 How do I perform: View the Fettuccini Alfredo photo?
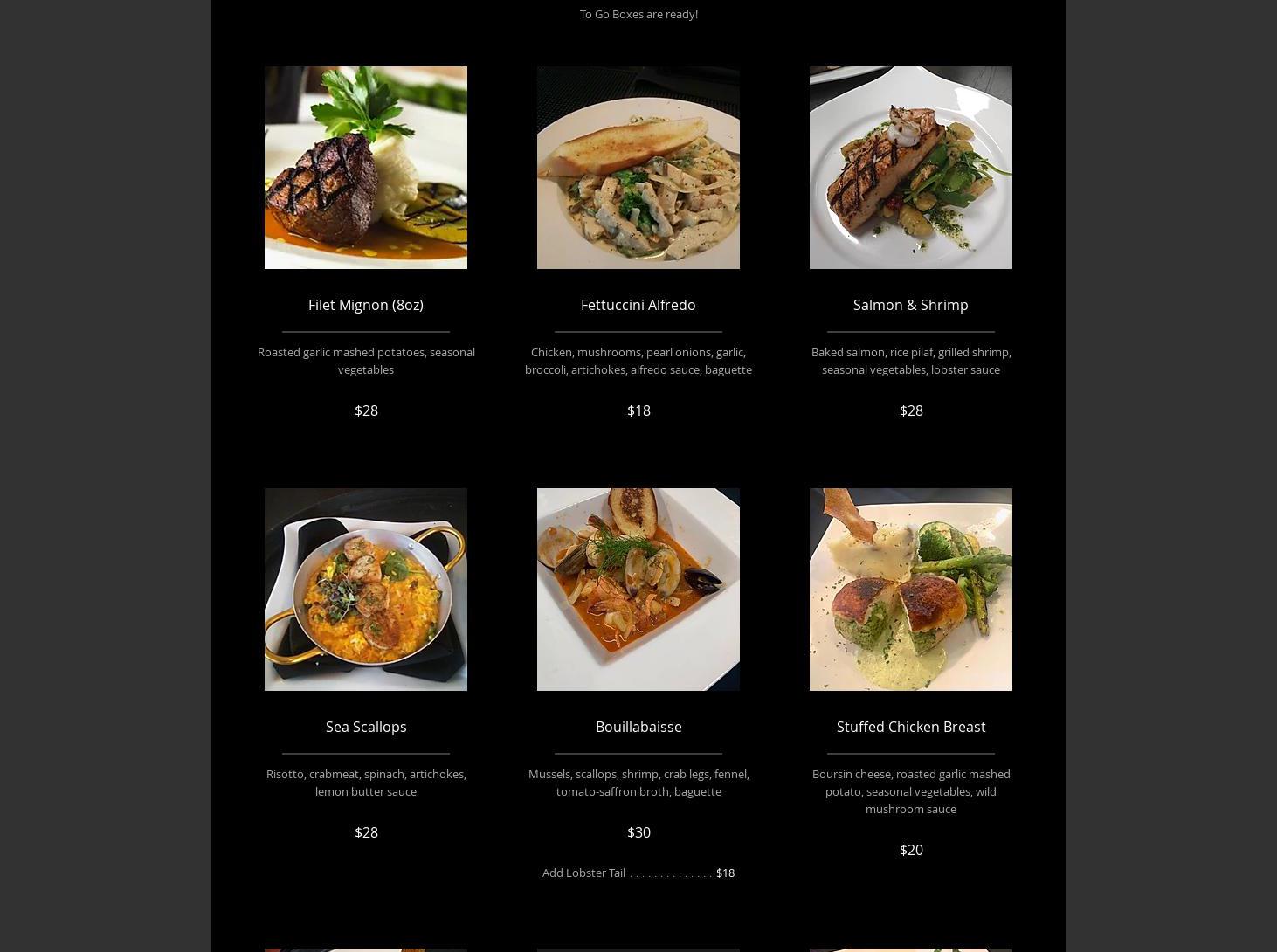[638, 168]
